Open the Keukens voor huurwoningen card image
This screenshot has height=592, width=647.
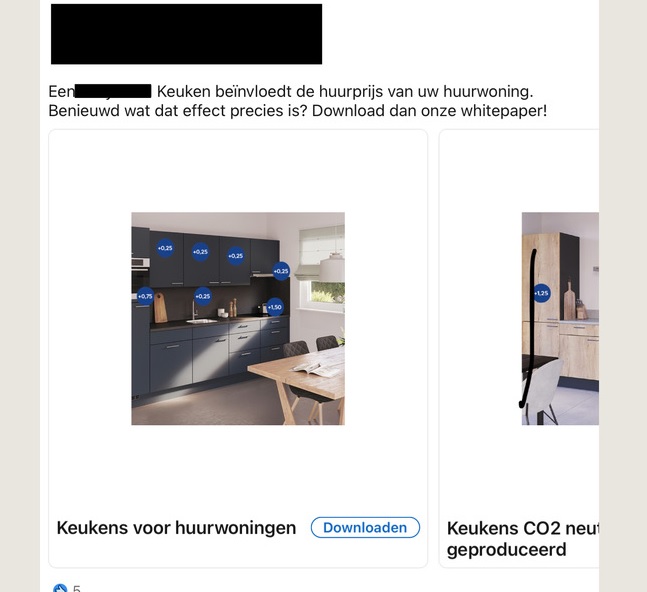[x=238, y=318]
